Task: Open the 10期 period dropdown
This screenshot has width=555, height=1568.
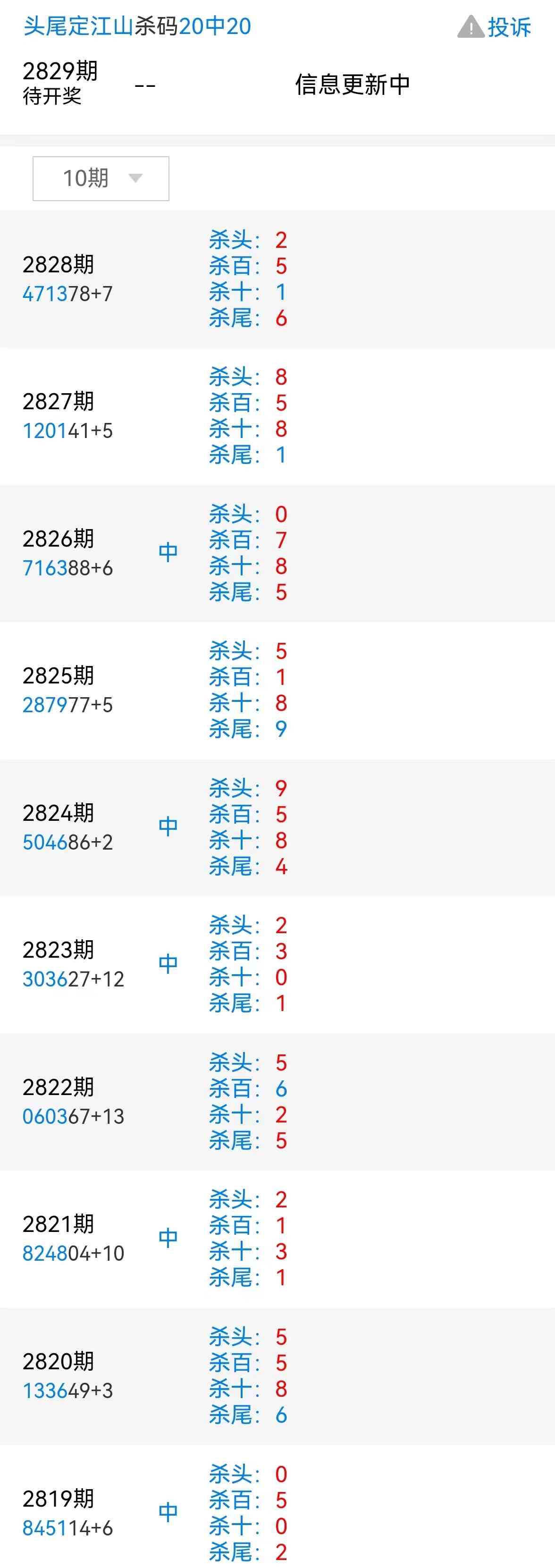Action: pyautogui.click(x=101, y=178)
